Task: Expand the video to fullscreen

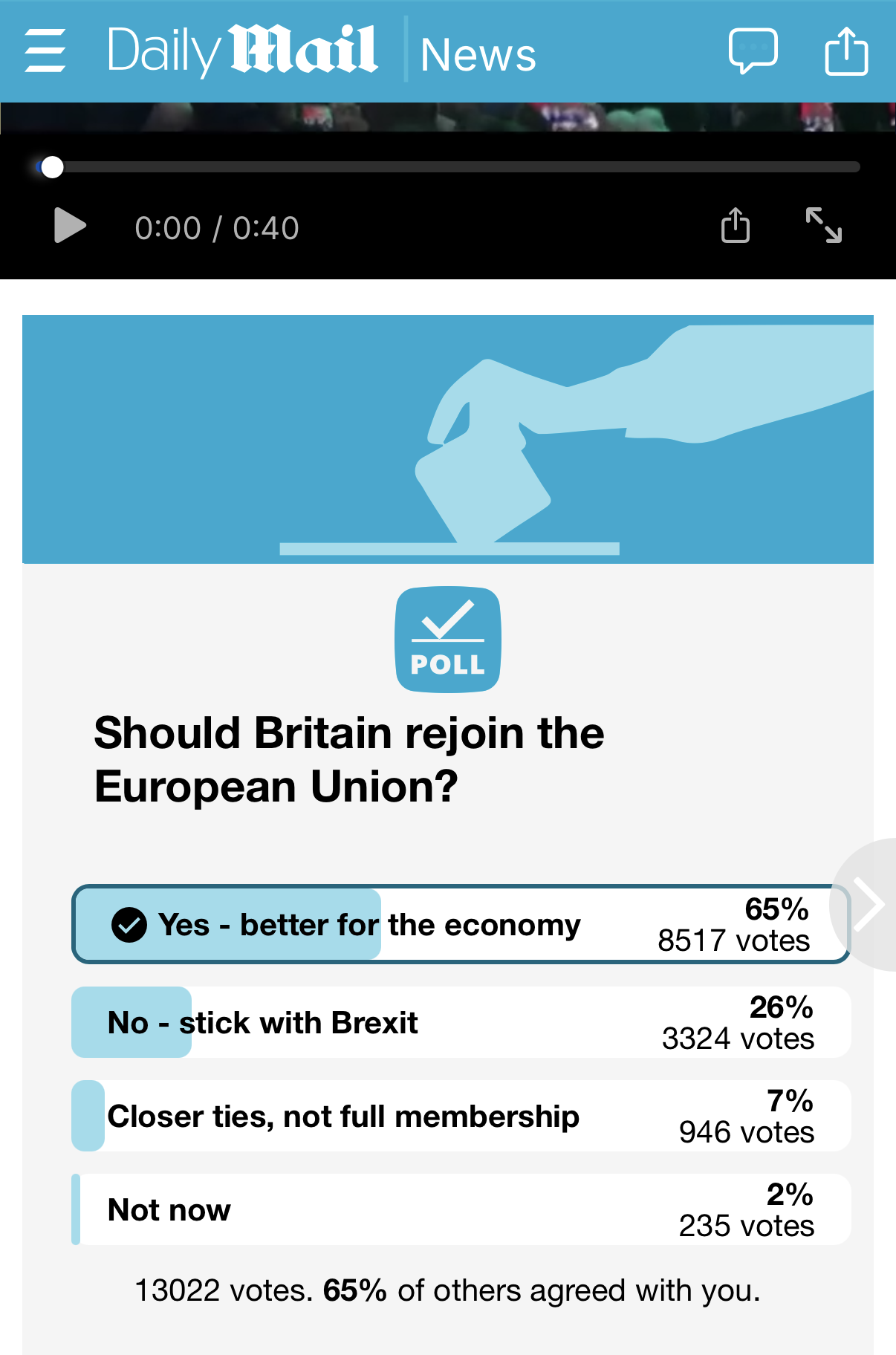Action: (x=824, y=225)
